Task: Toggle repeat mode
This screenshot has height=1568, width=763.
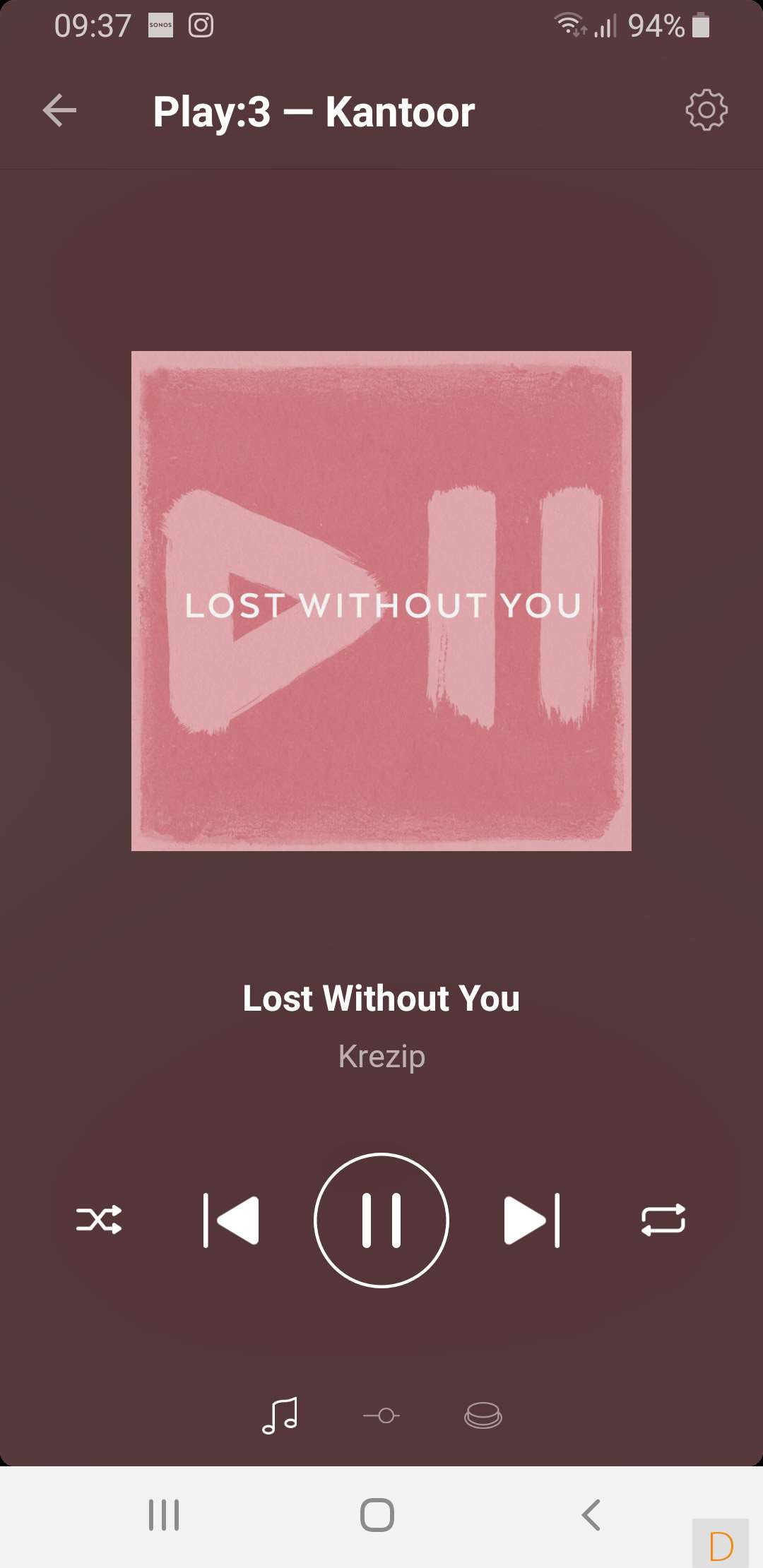Action: coord(663,1220)
